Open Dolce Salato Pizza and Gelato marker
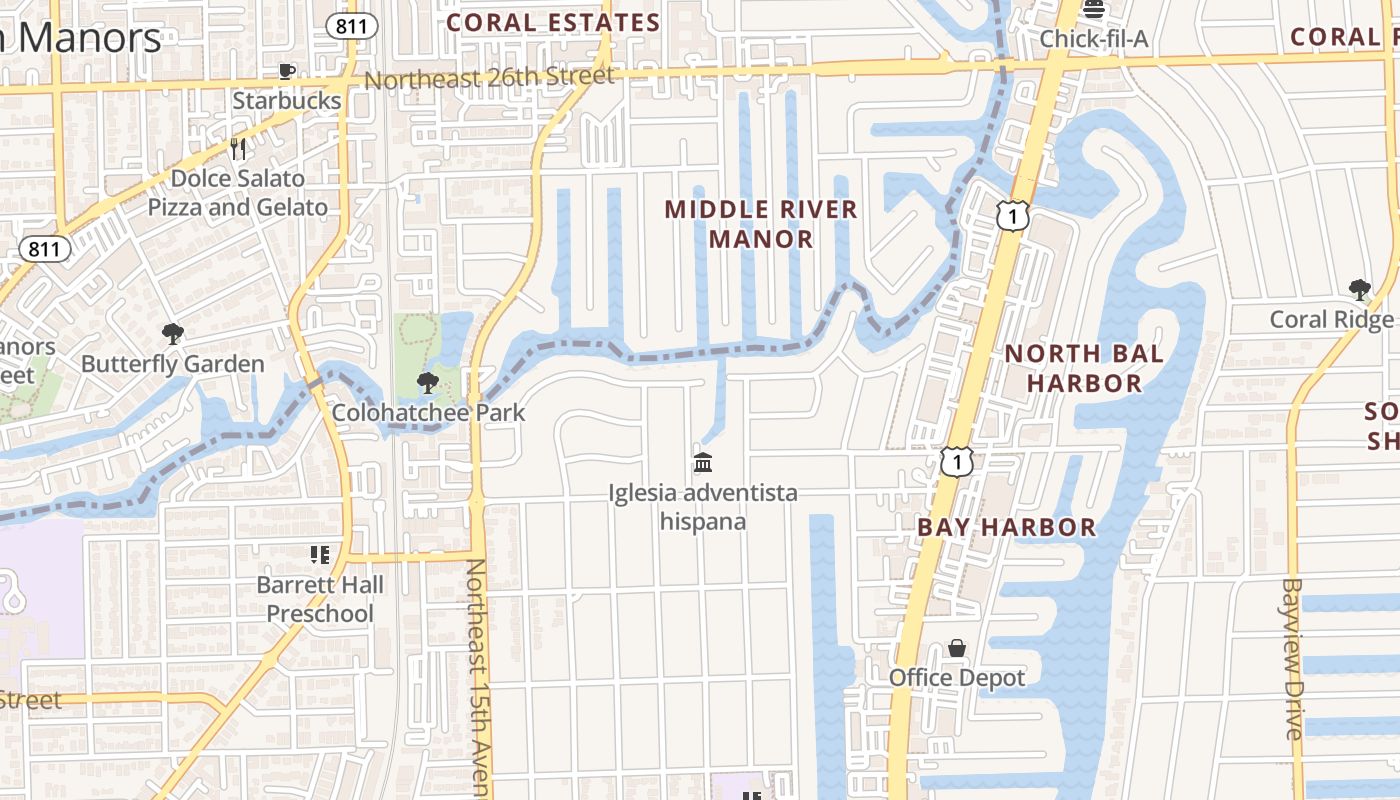 [x=238, y=149]
